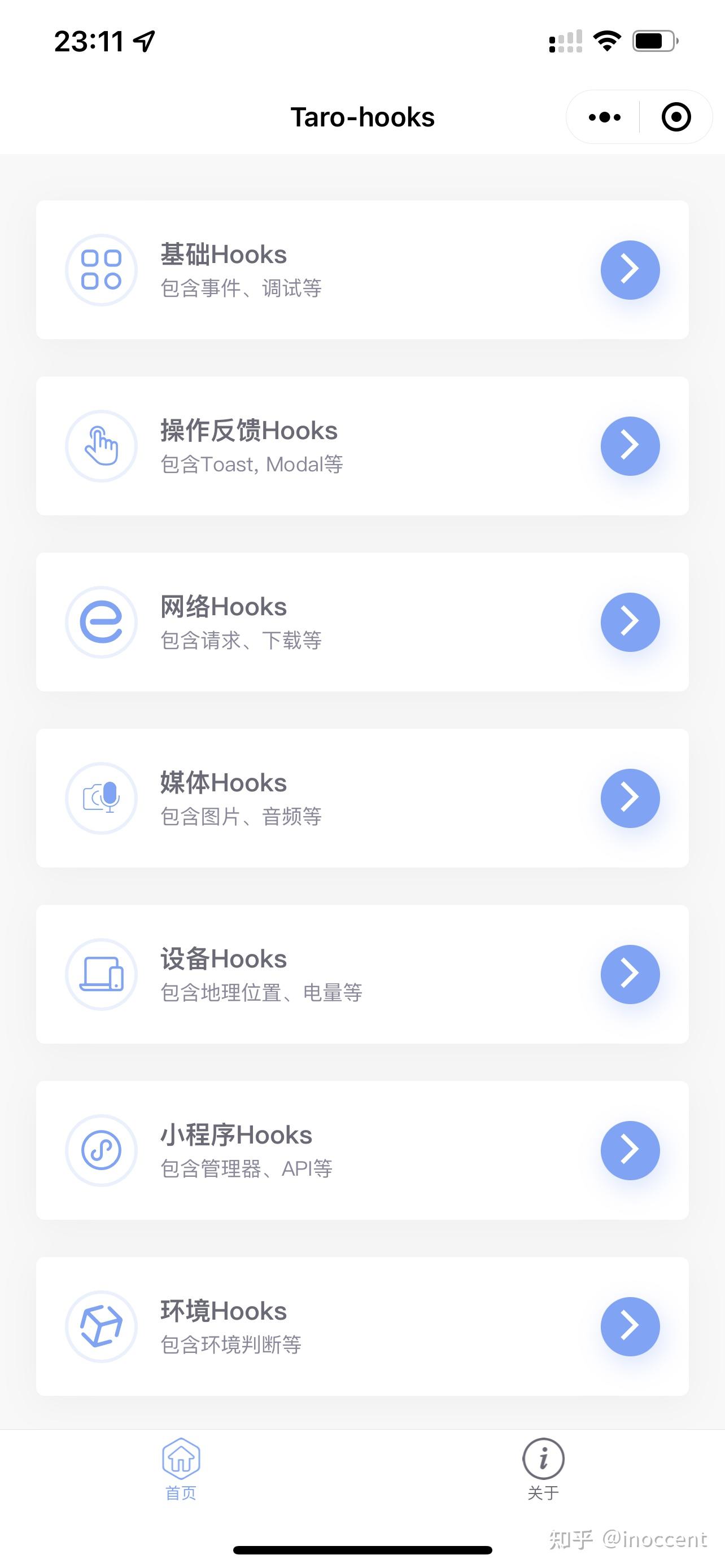Open the 媒体Hooks category card
This screenshot has width=725, height=1568.
(362, 798)
